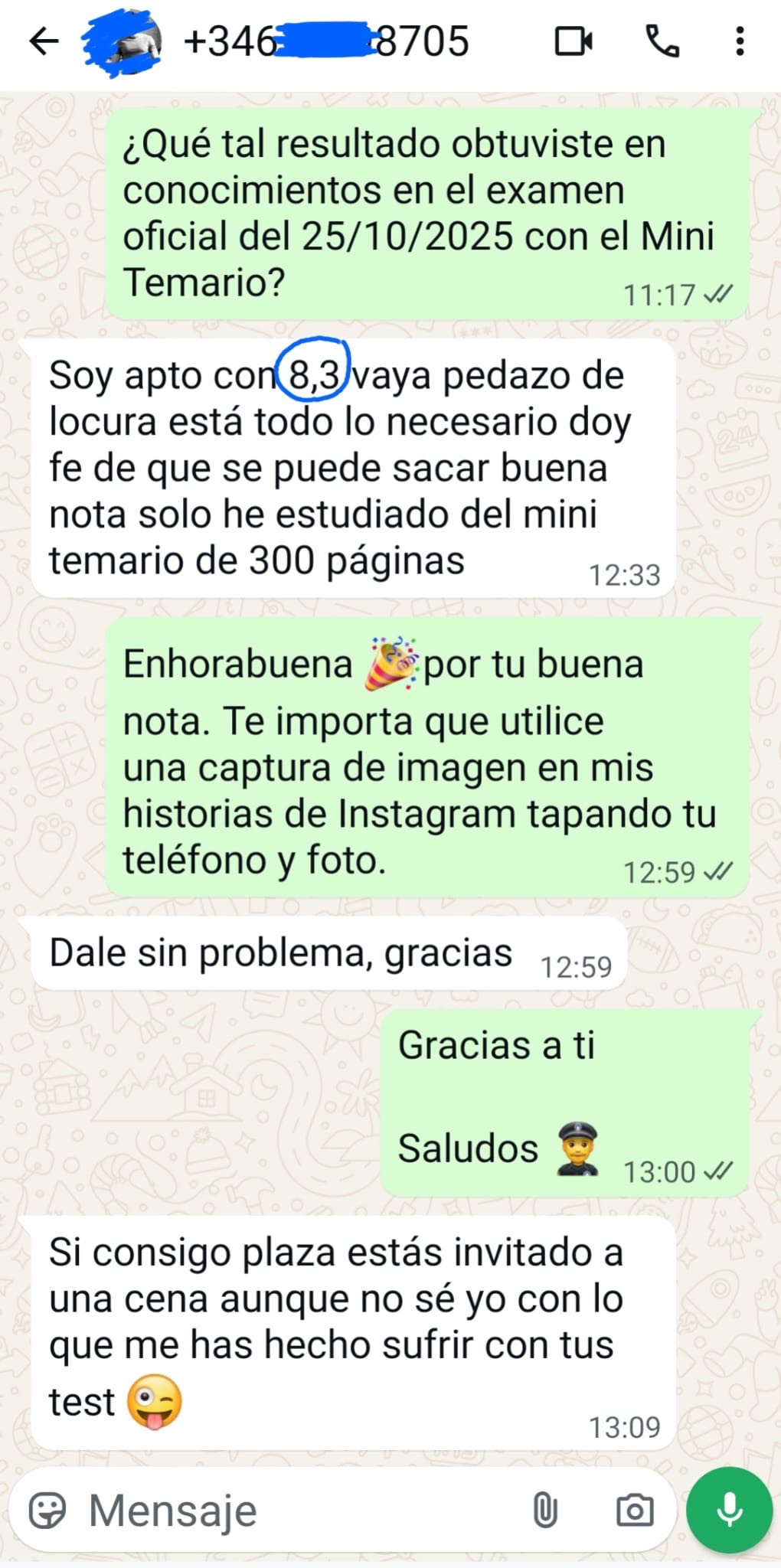Start a video call with this contact
The height and width of the screenshot is (1568, 781).
pos(573,41)
